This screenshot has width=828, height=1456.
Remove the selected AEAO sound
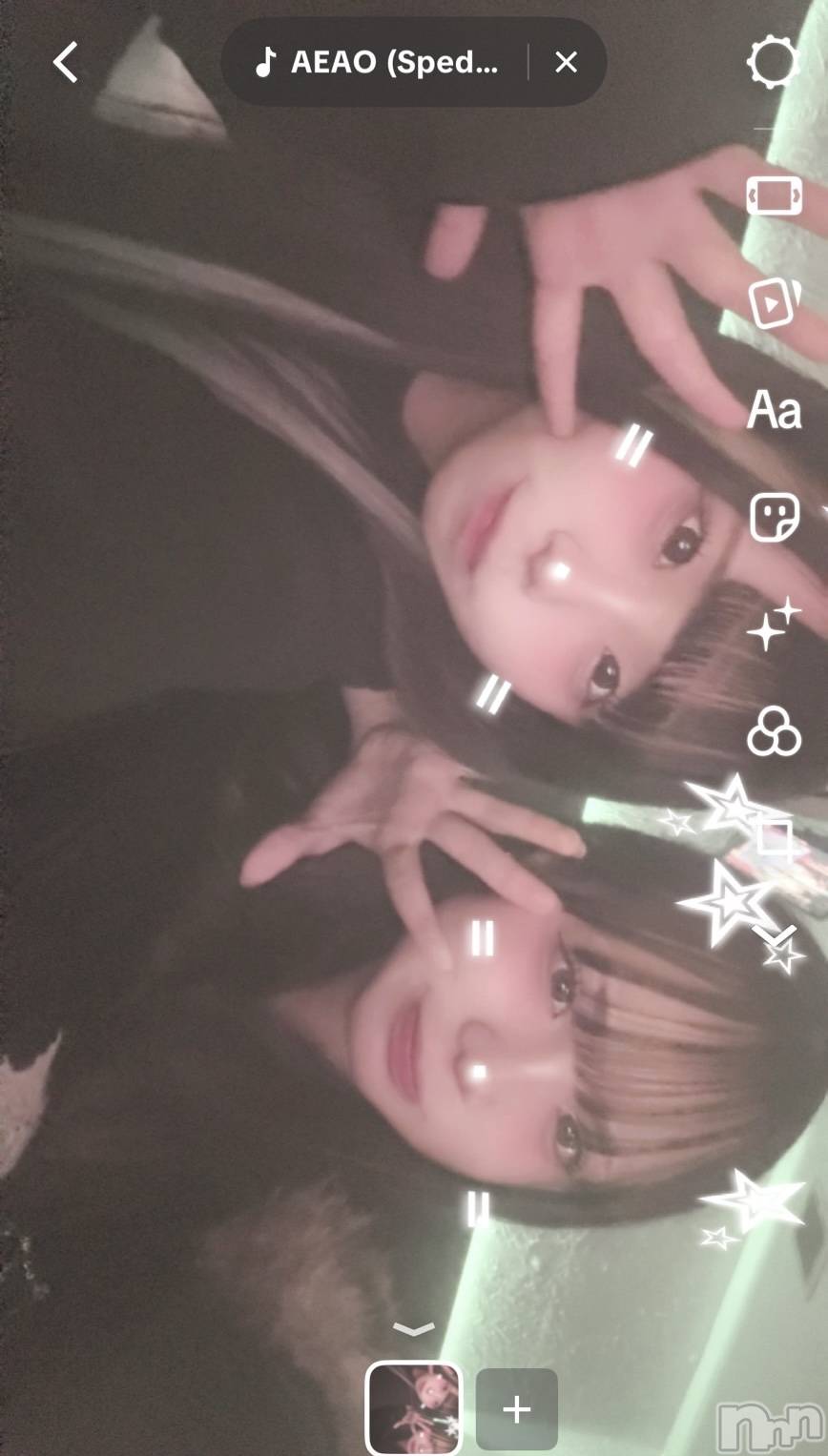tap(566, 63)
